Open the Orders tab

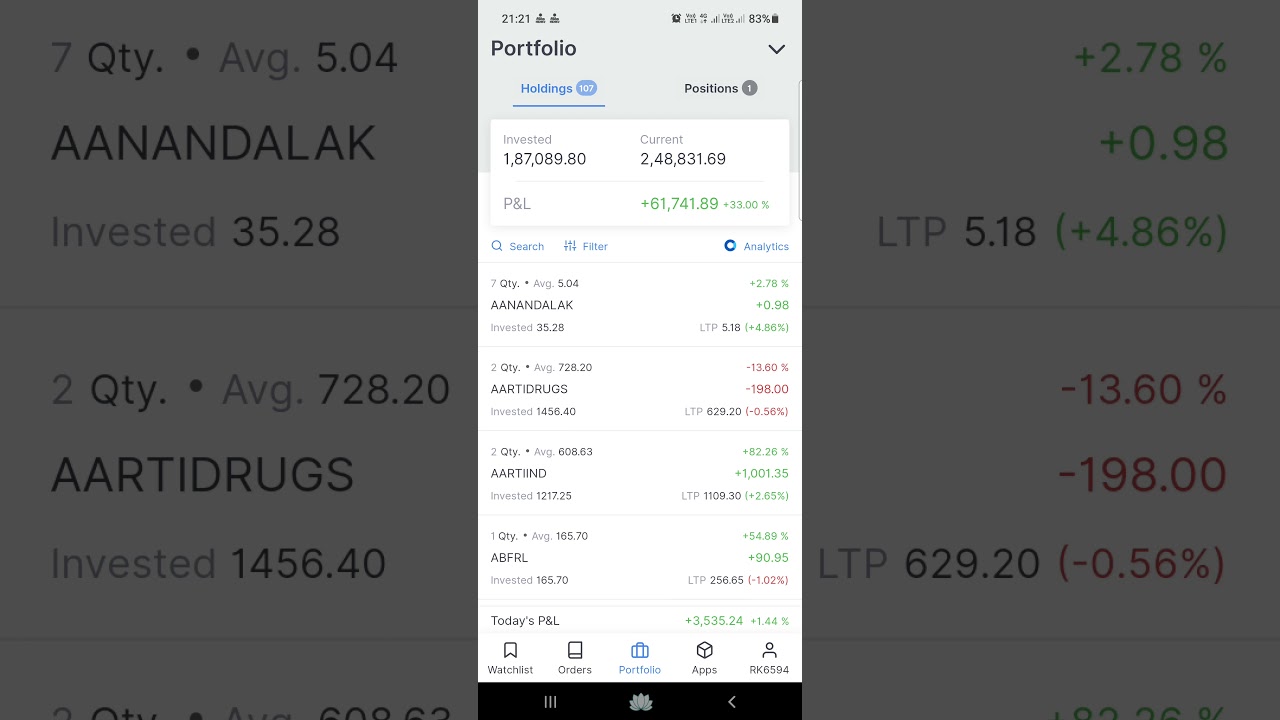(x=575, y=658)
